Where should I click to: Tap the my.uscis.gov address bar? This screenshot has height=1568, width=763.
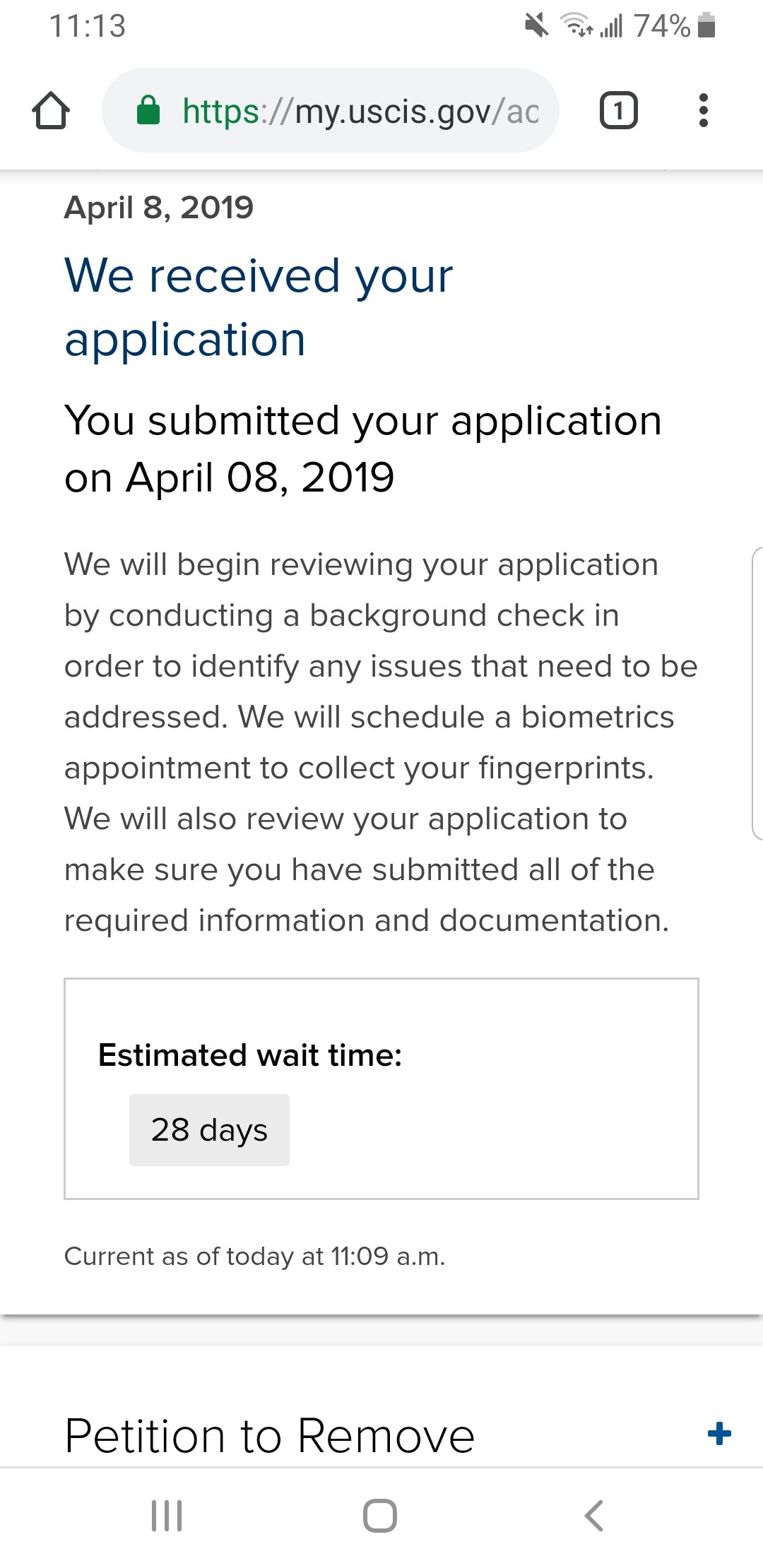click(x=331, y=111)
